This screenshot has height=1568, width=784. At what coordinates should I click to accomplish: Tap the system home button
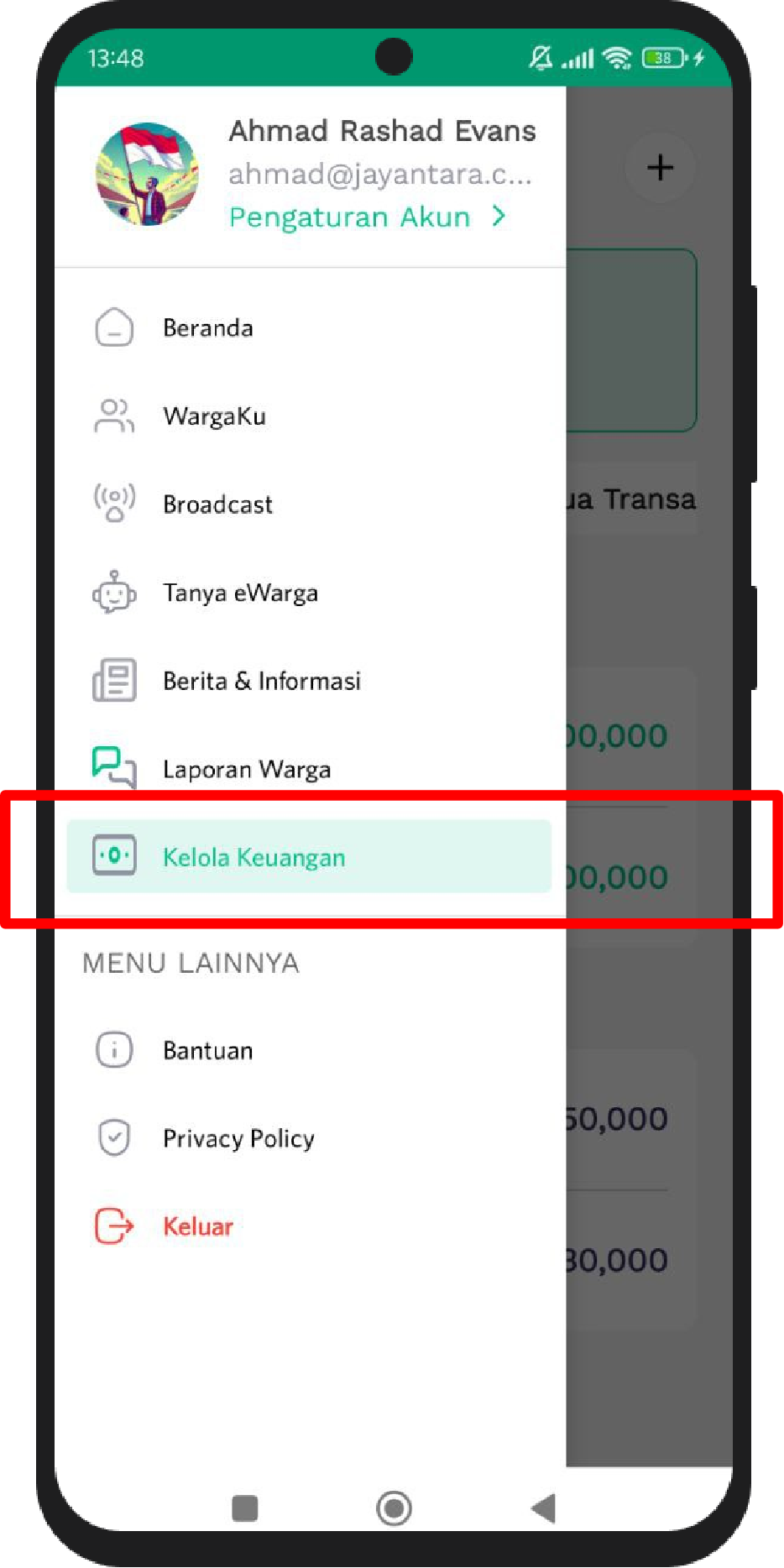[x=394, y=1508]
